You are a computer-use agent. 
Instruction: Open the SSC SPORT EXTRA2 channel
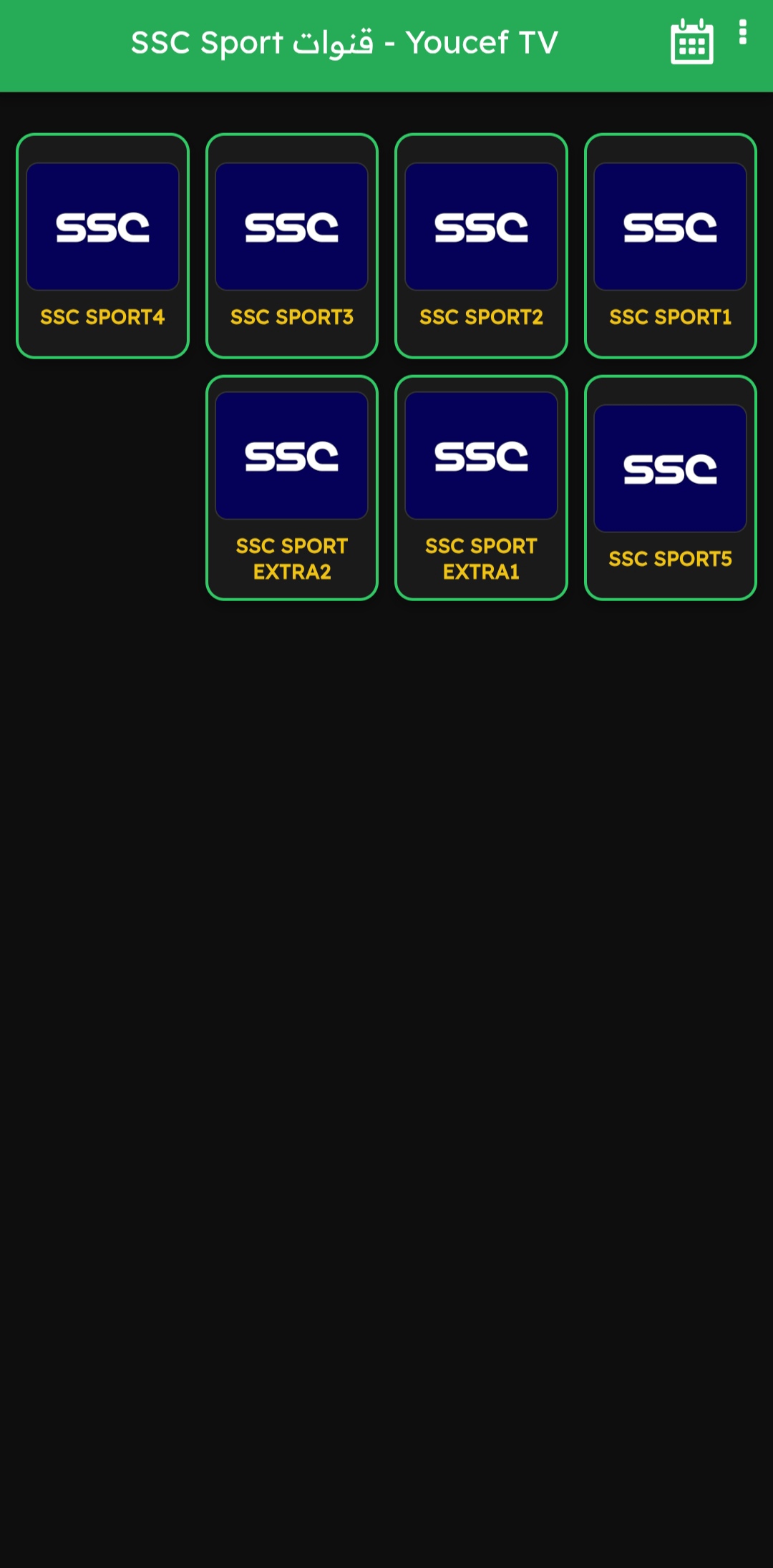click(x=291, y=487)
